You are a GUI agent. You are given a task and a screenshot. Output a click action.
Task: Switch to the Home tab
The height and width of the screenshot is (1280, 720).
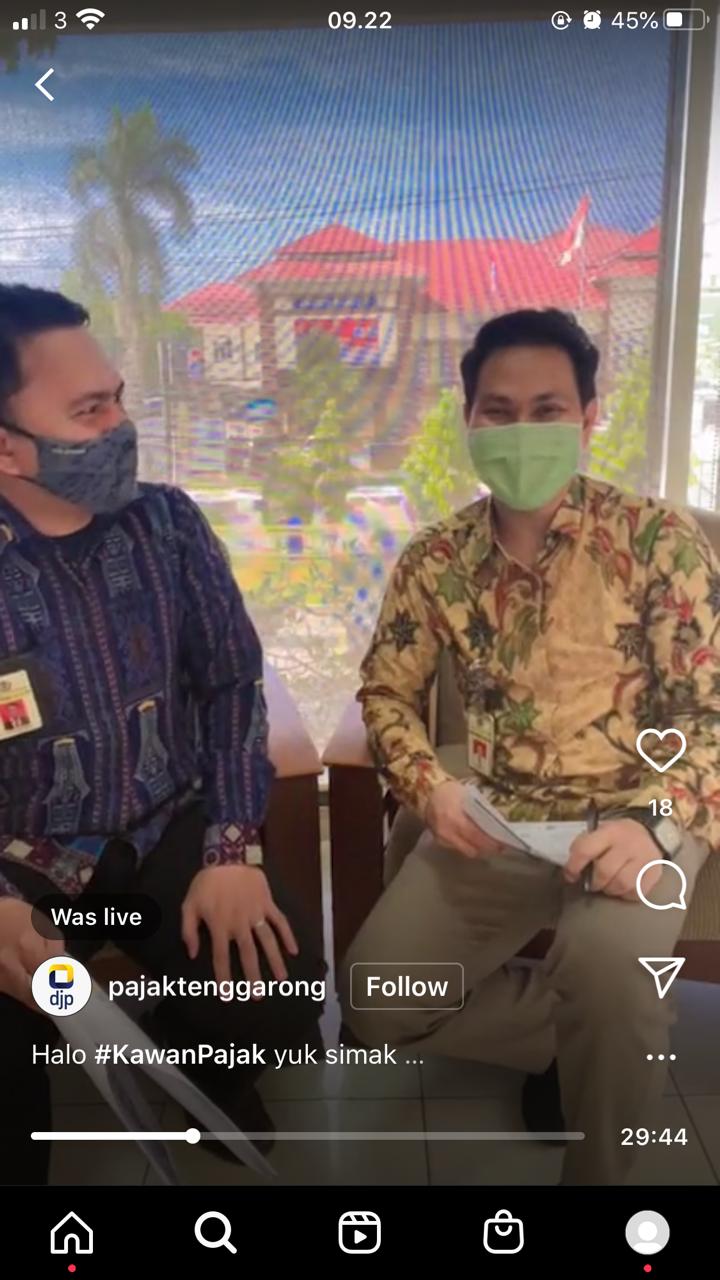(x=72, y=1232)
